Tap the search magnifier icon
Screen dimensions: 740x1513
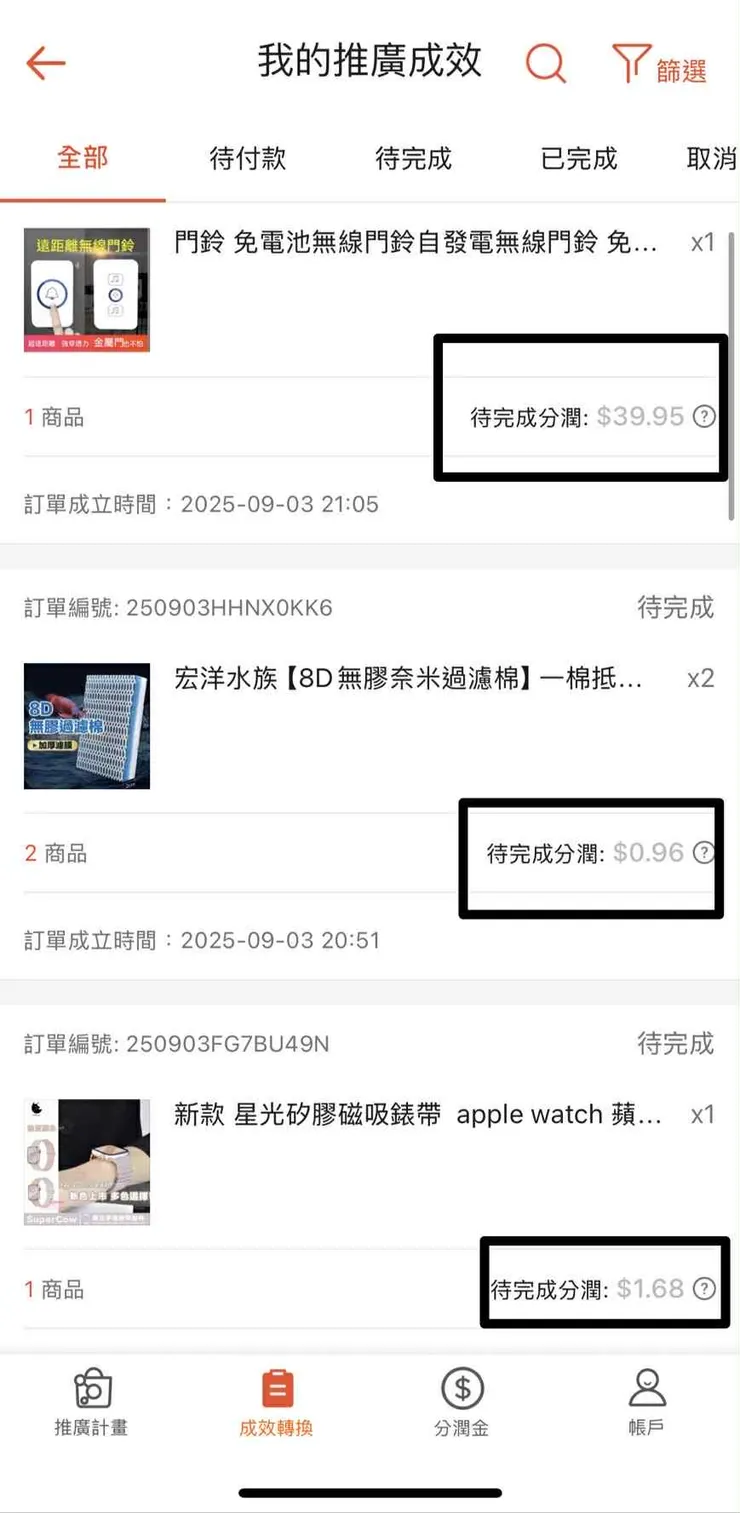(x=544, y=62)
